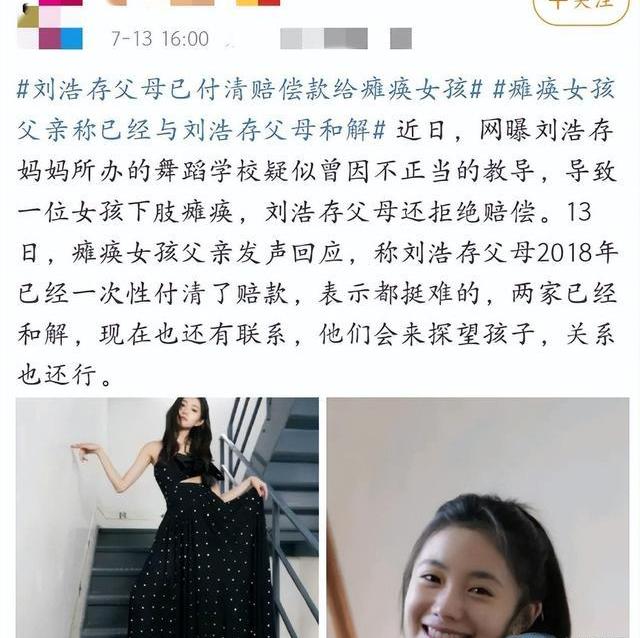Open hashtag #瘫痪女孩父亲称已经与刘浩存父母和解#

click(200, 129)
